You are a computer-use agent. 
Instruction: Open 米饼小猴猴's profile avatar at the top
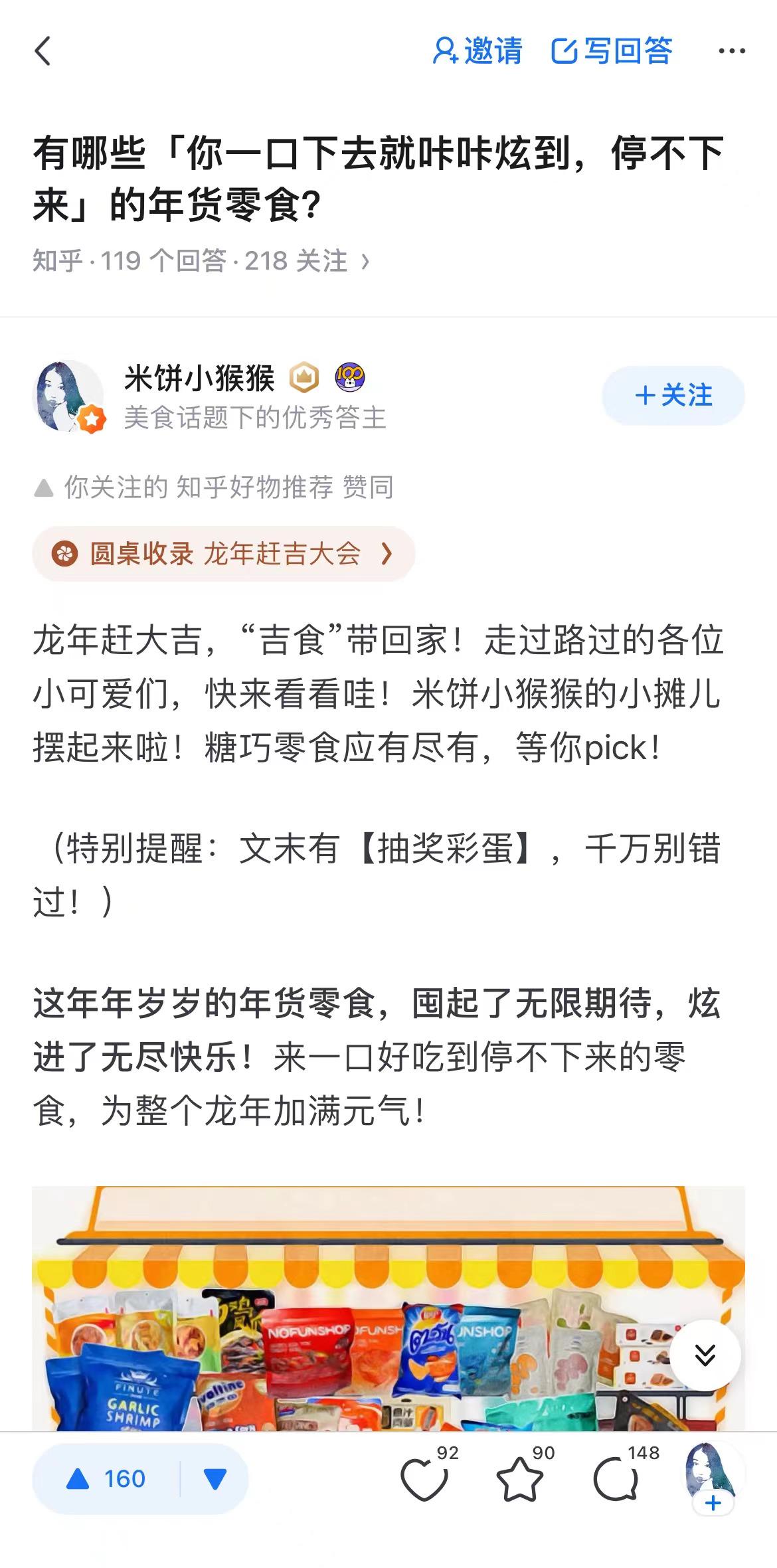coord(68,396)
